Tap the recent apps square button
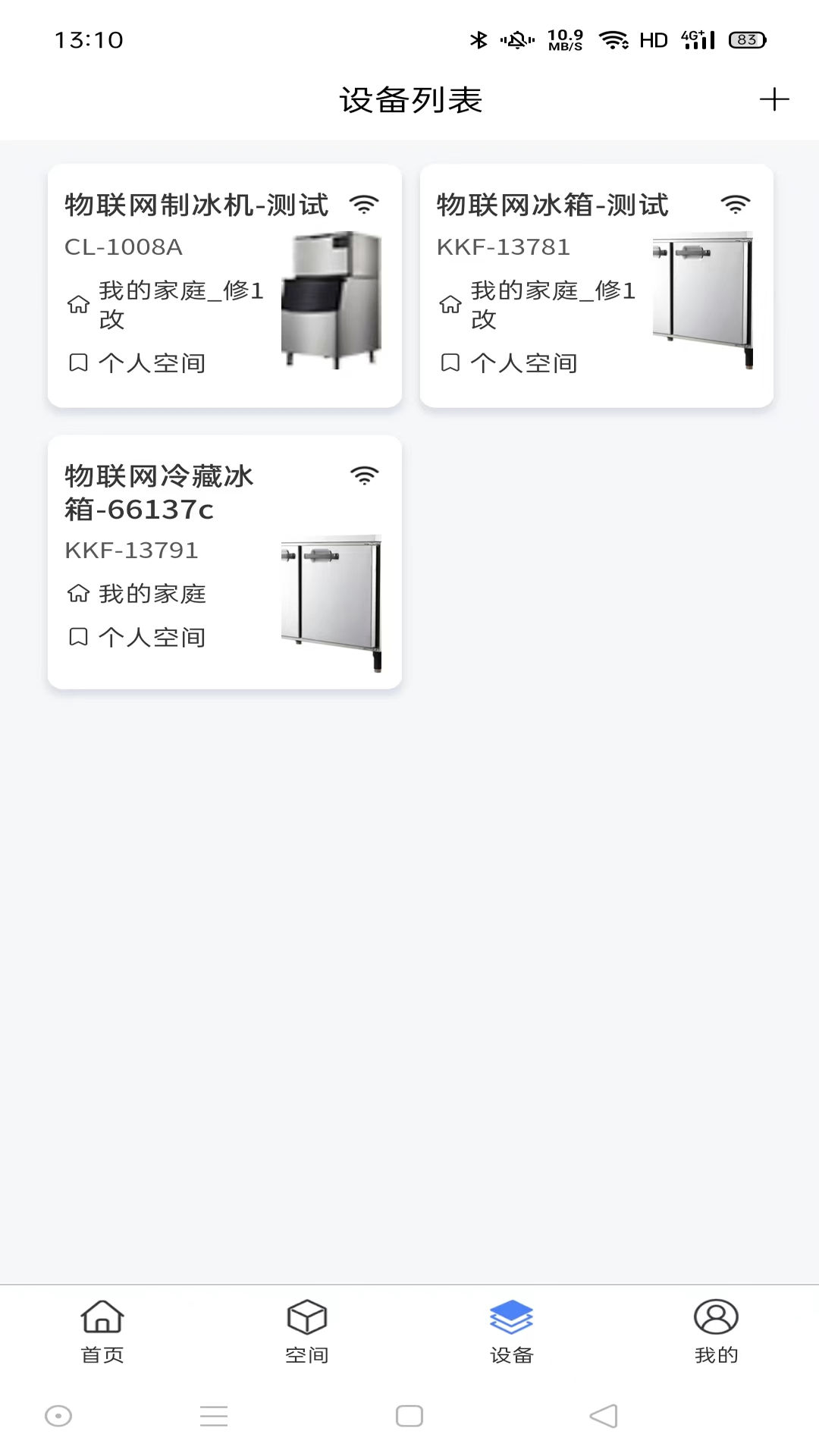 409,1415
